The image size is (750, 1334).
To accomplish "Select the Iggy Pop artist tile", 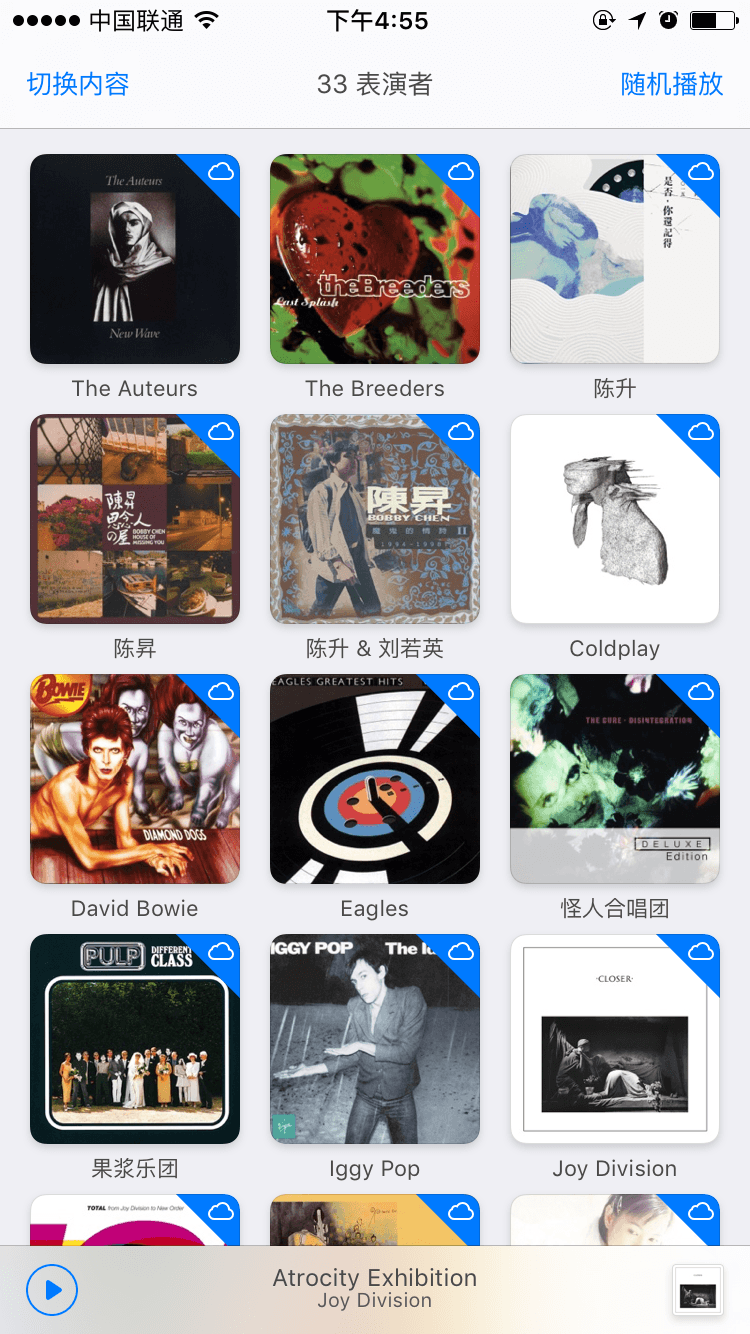I will click(x=375, y=1039).
